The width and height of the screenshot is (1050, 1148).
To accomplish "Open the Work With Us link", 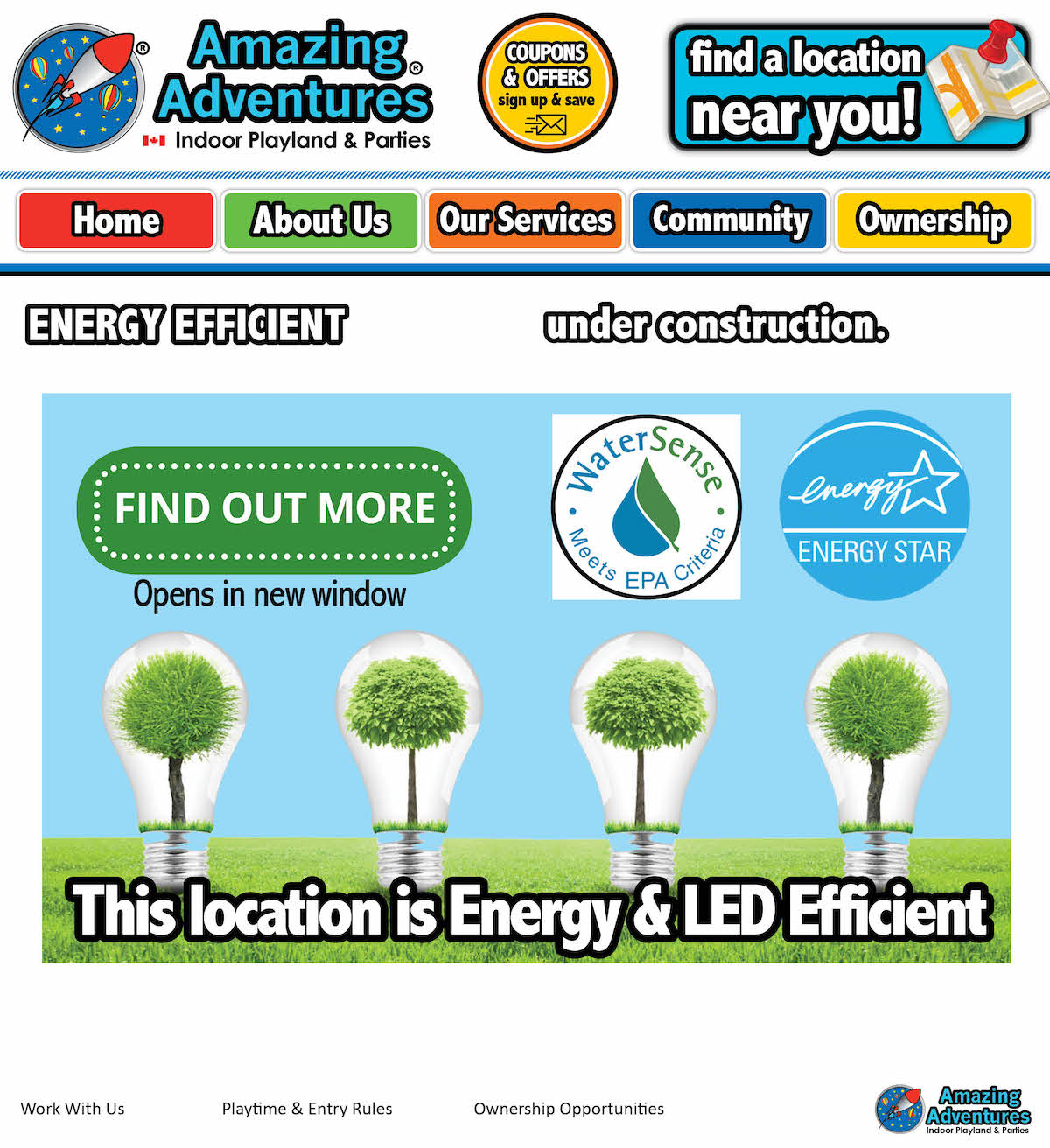I will (73, 1109).
